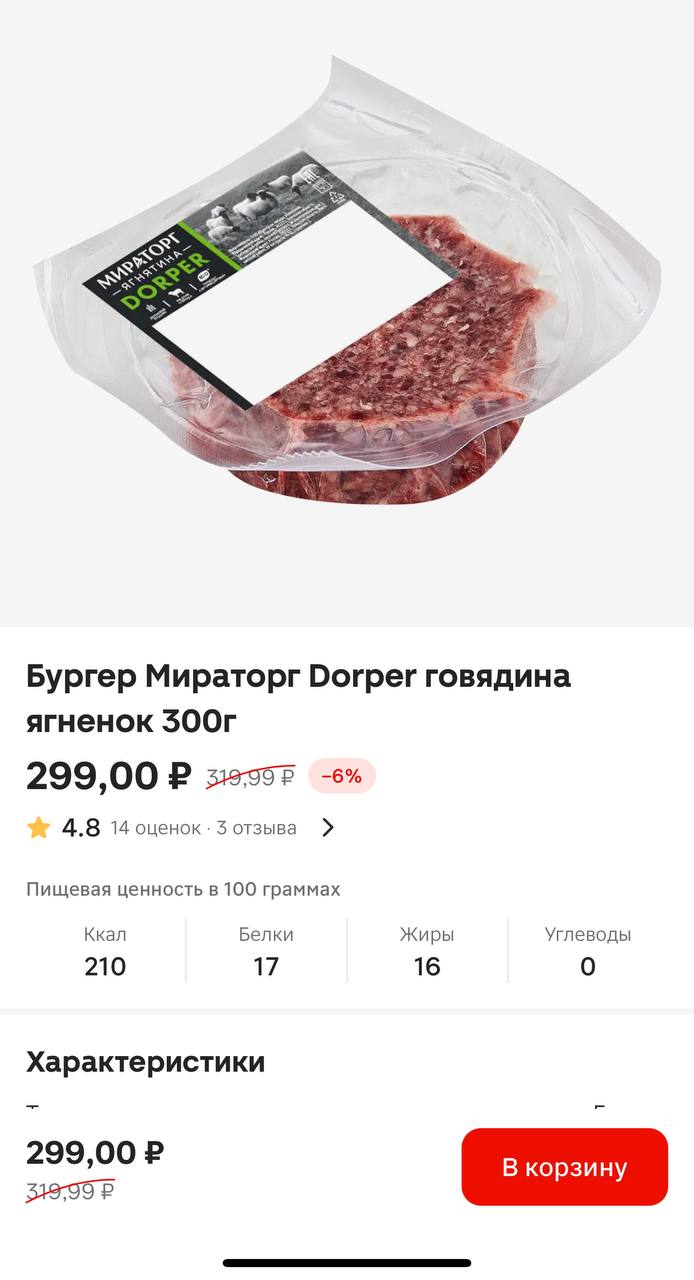The width and height of the screenshot is (694, 1280).
Task: Add the burger to cart with В корзину
Action: click(x=564, y=1167)
